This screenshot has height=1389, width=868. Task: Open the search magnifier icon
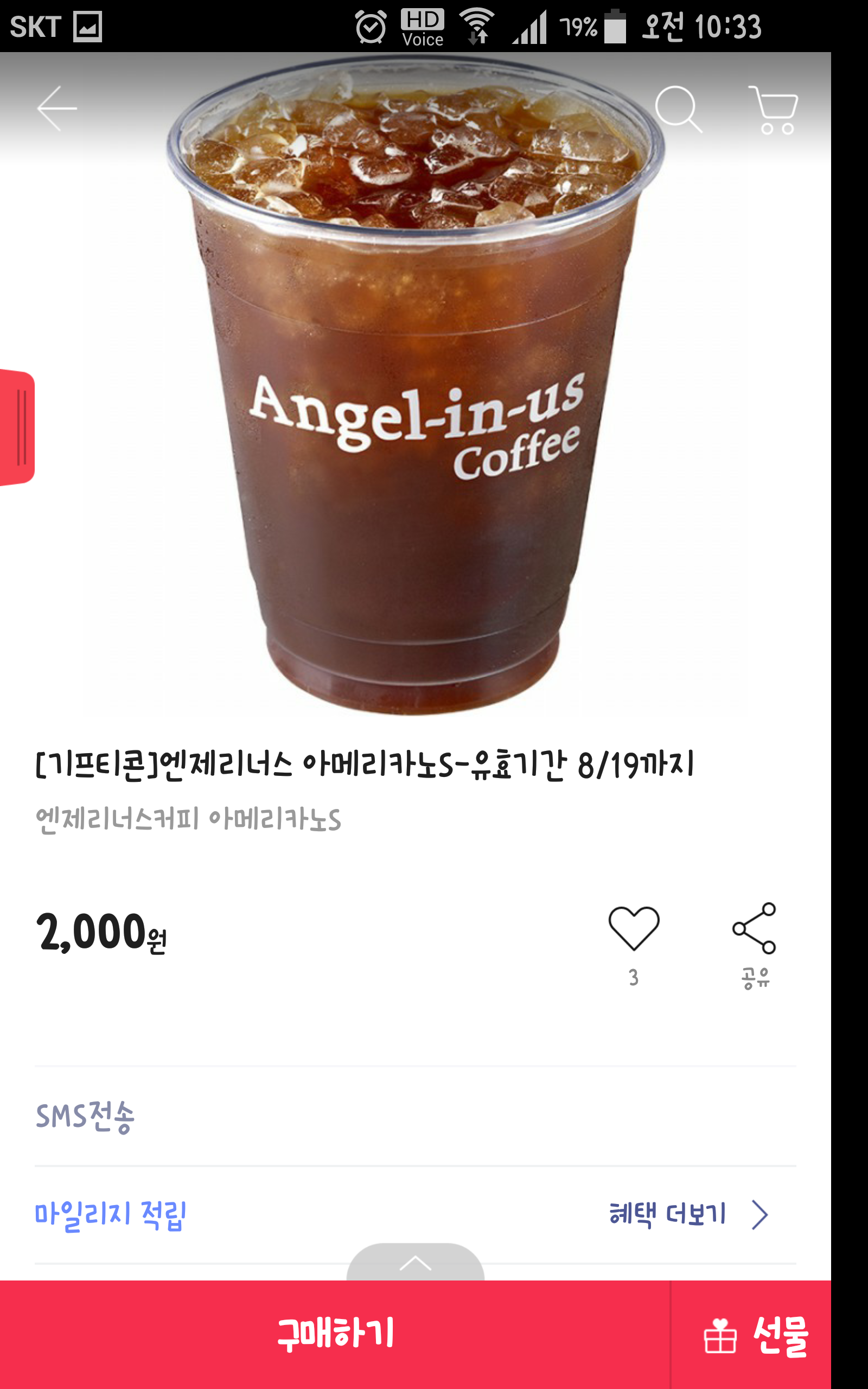tap(678, 109)
